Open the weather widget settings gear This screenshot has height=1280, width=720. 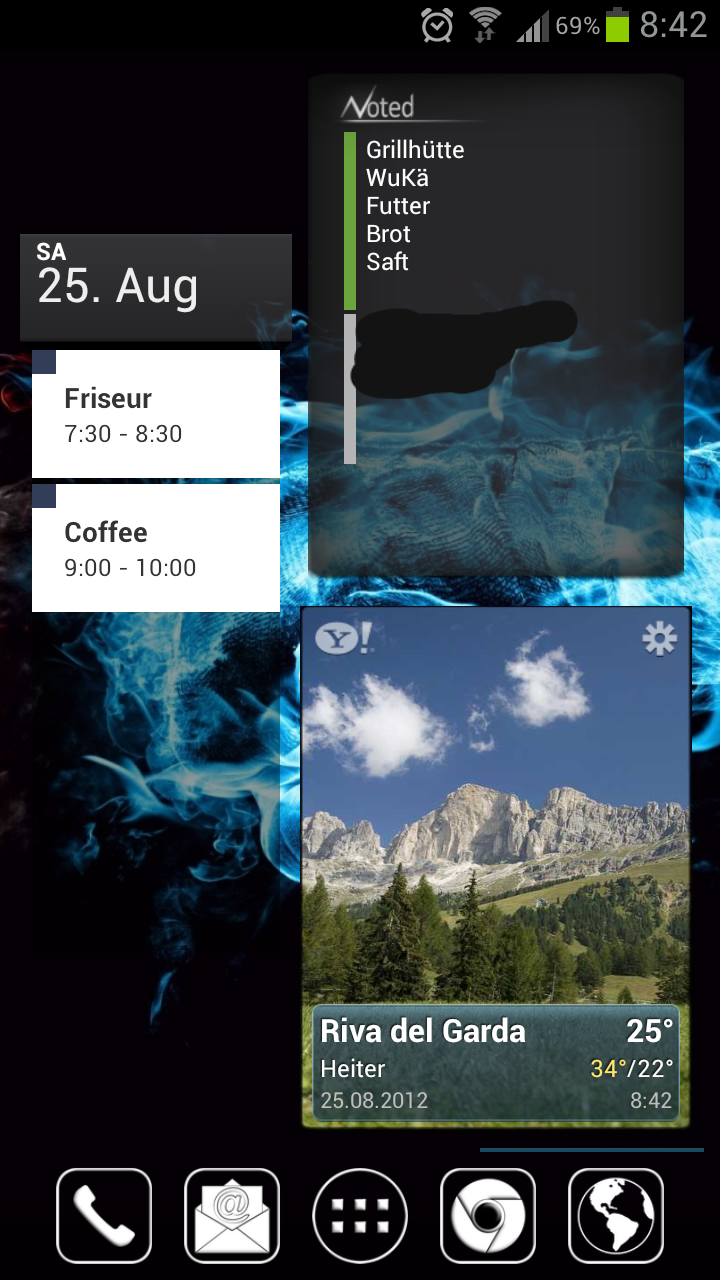[659, 639]
